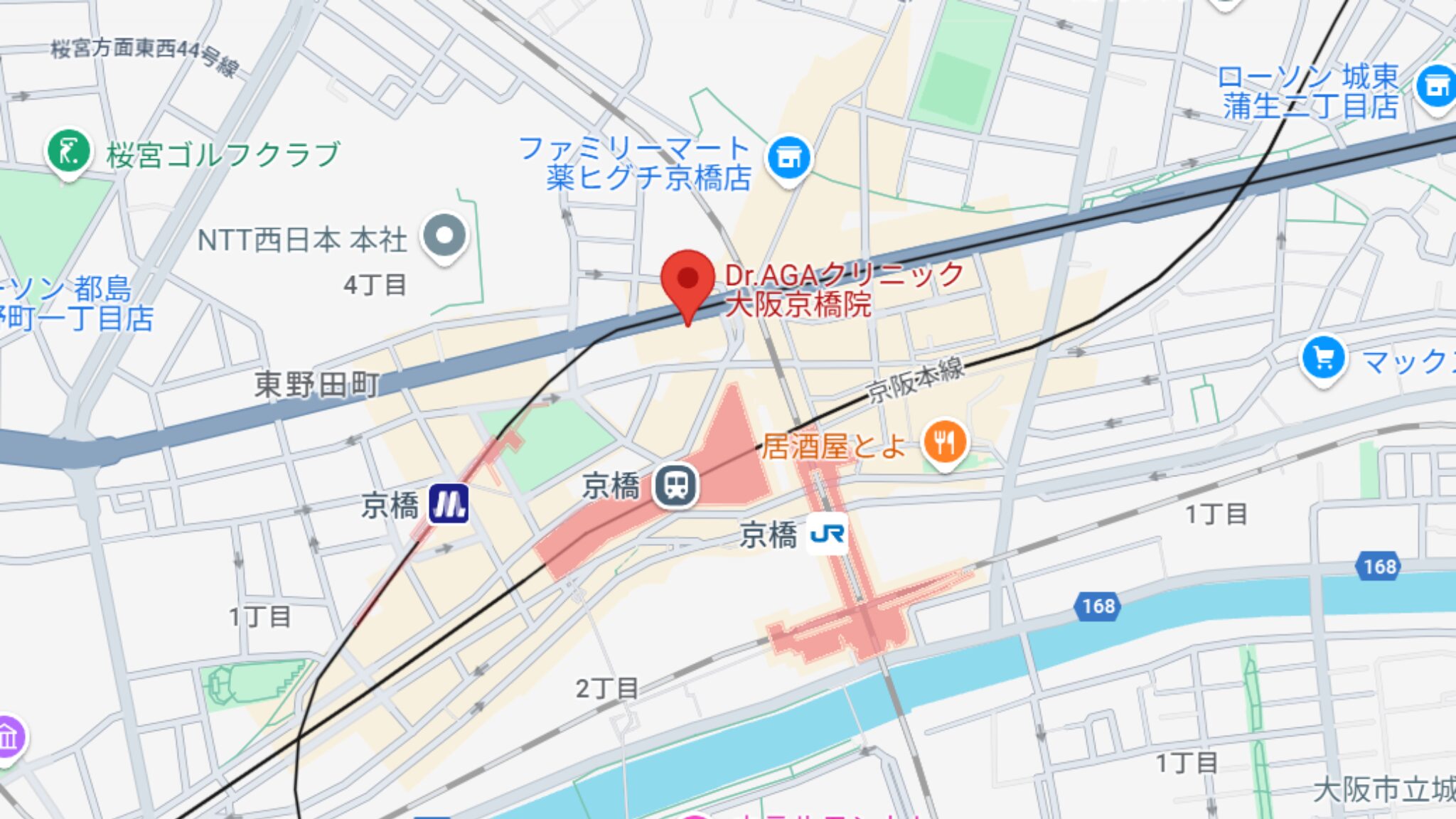Screen dimensions: 1456x819
Task: Select the 桜宮ゴルフクラブ golf marker
Action: pos(69,152)
